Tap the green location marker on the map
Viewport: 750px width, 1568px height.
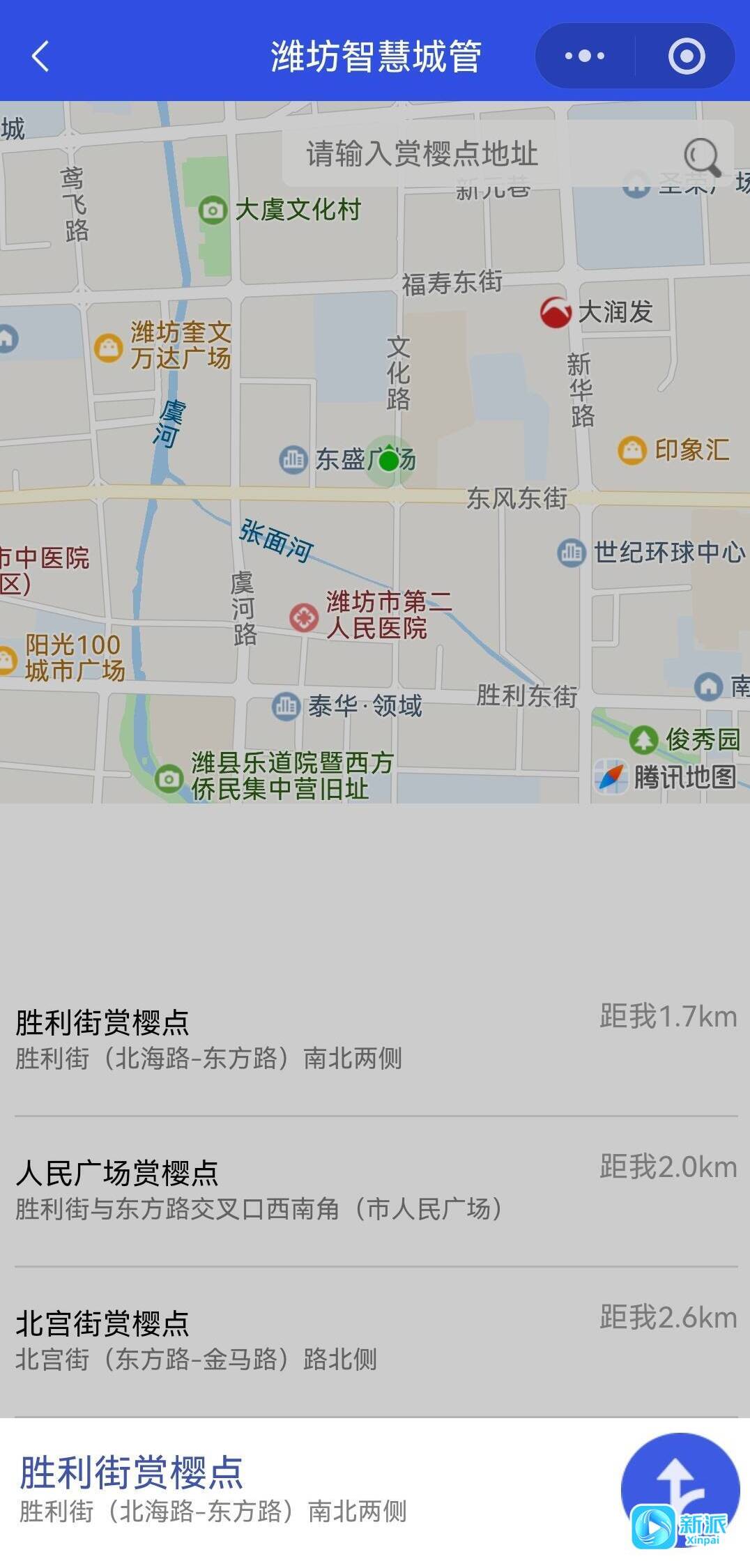(389, 460)
